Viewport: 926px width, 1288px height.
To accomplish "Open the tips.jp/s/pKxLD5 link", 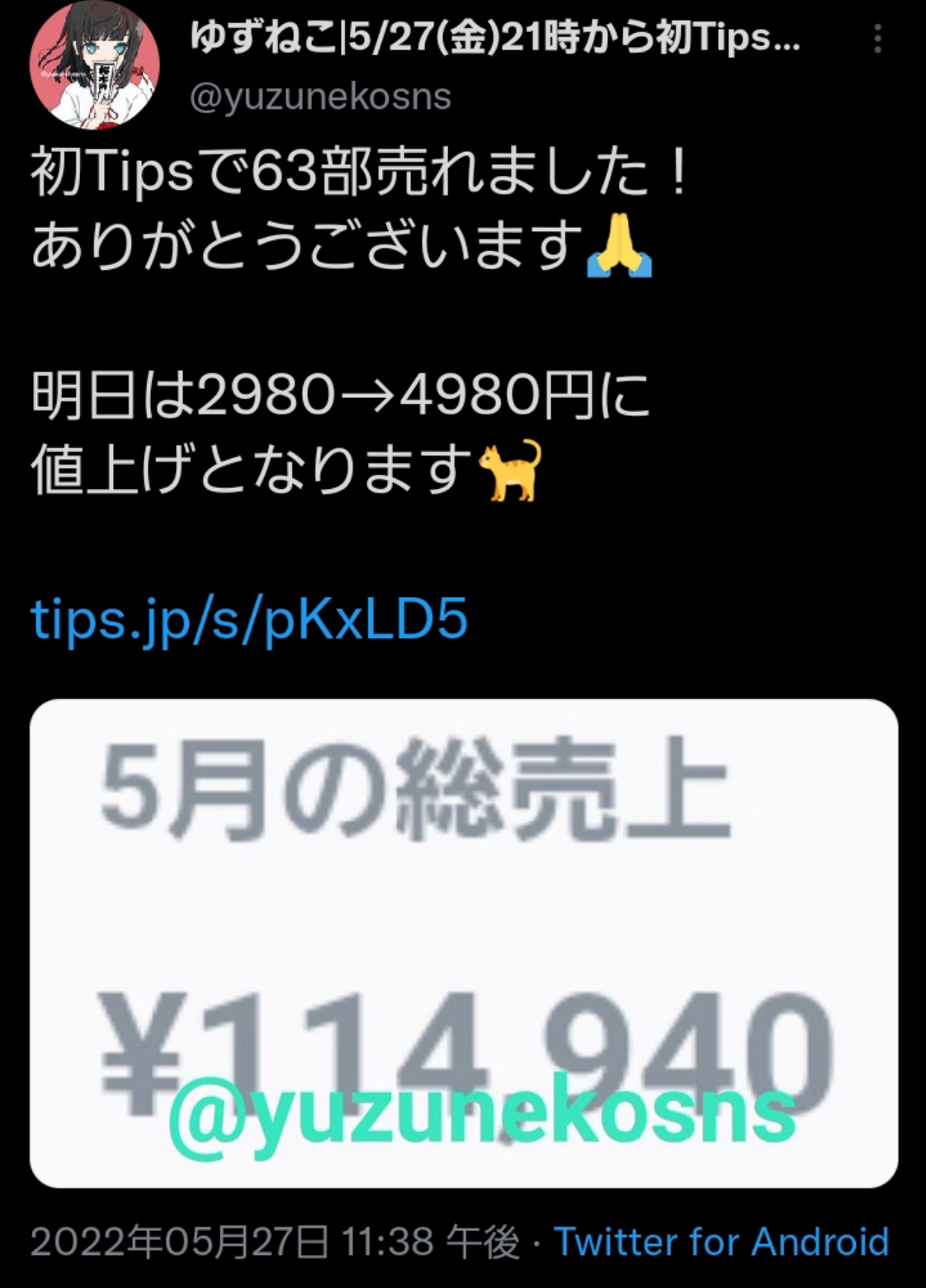I will coord(249,619).
